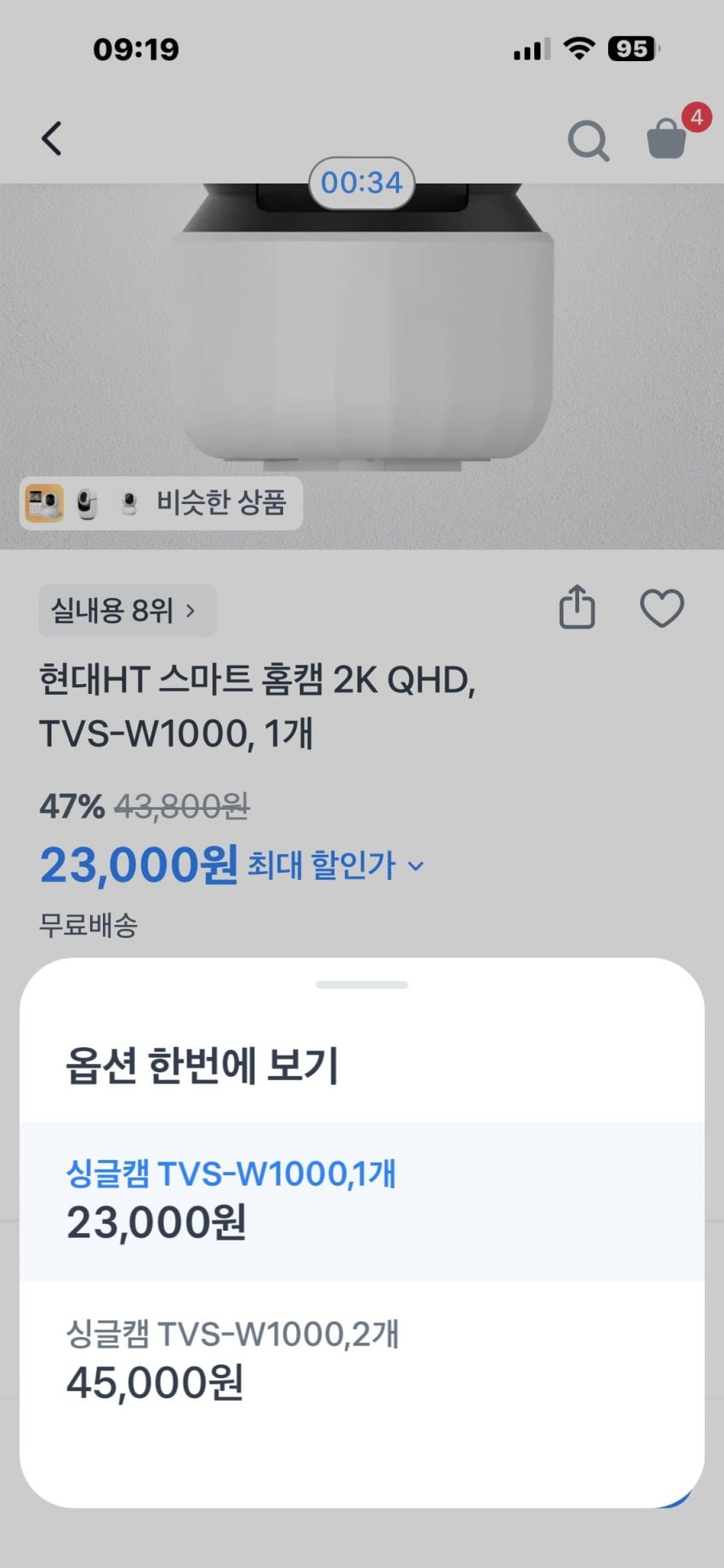Open the 실내용 8위 ranking chip
The width and height of the screenshot is (724, 1568).
[126, 611]
